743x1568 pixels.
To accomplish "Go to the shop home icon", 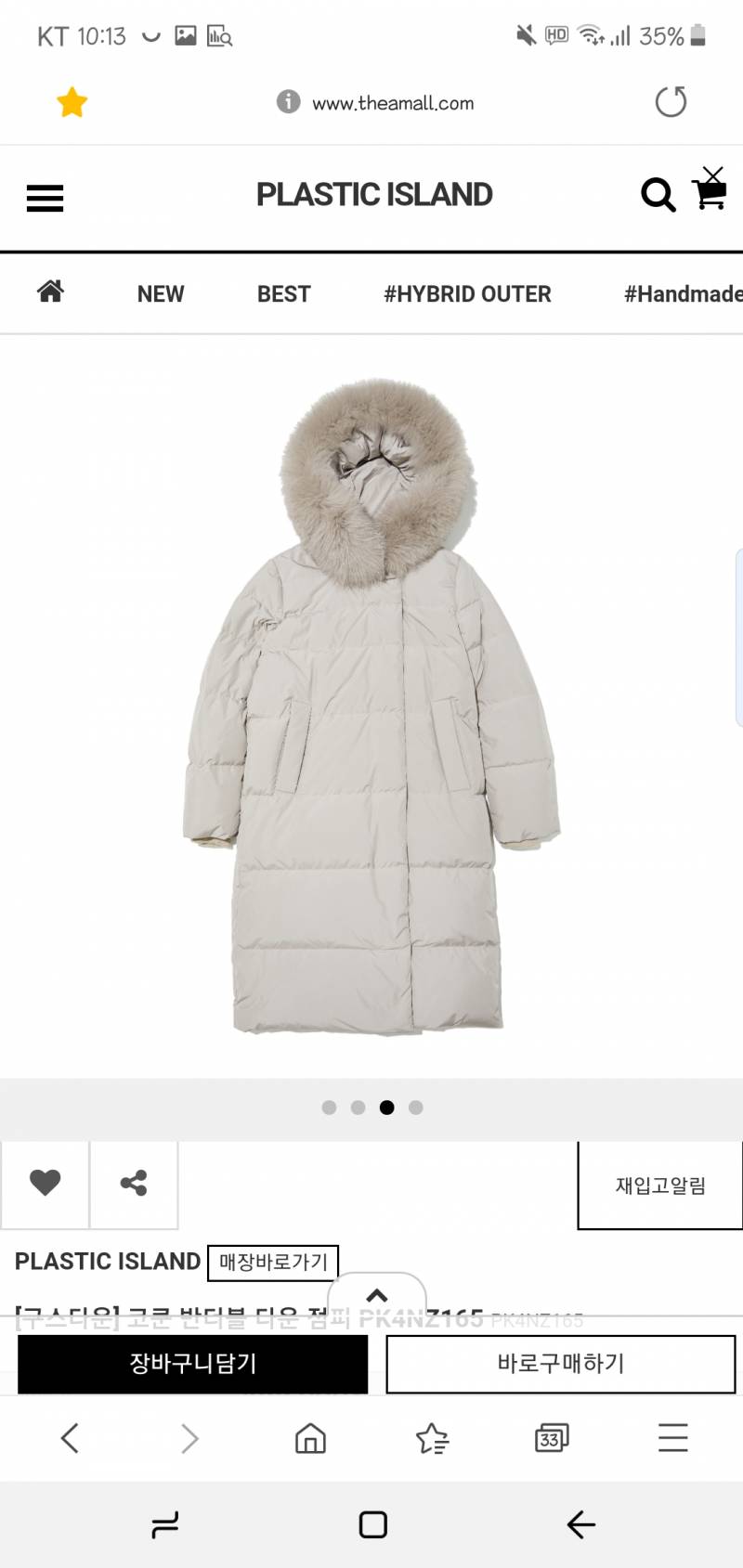I will click(x=50, y=292).
